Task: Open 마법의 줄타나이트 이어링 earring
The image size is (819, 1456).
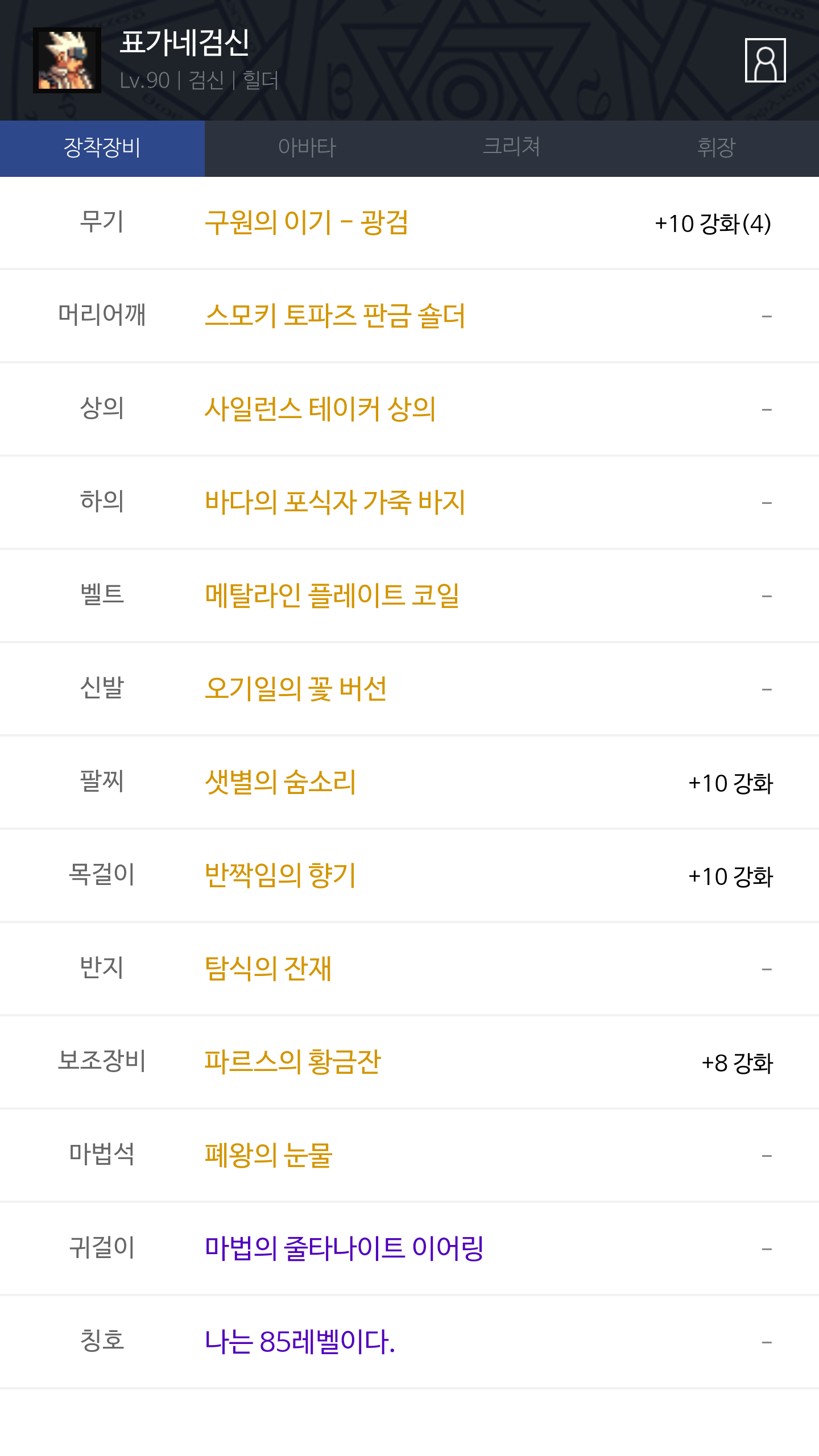Action: click(344, 1248)
